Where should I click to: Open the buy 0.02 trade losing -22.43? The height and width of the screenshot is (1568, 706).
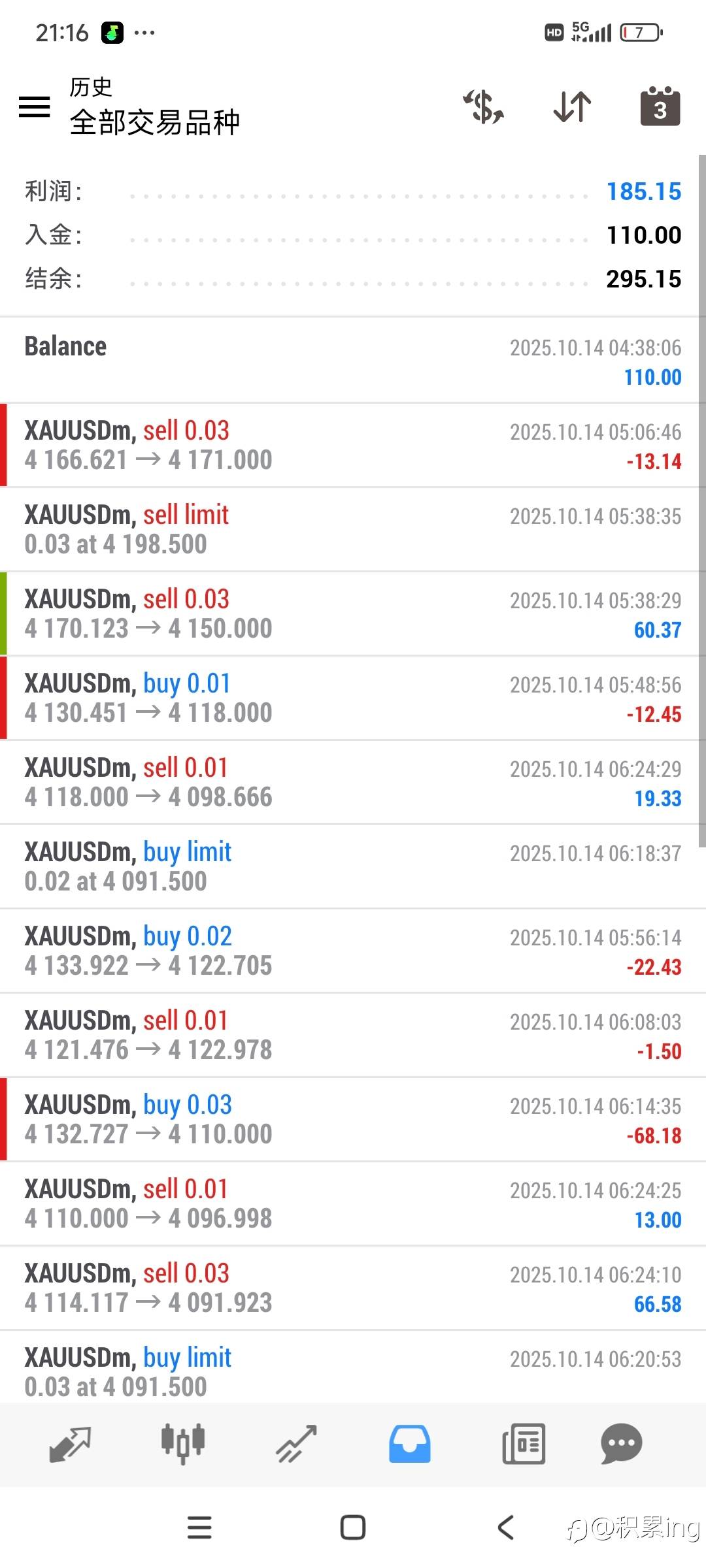tap(353, 951)
